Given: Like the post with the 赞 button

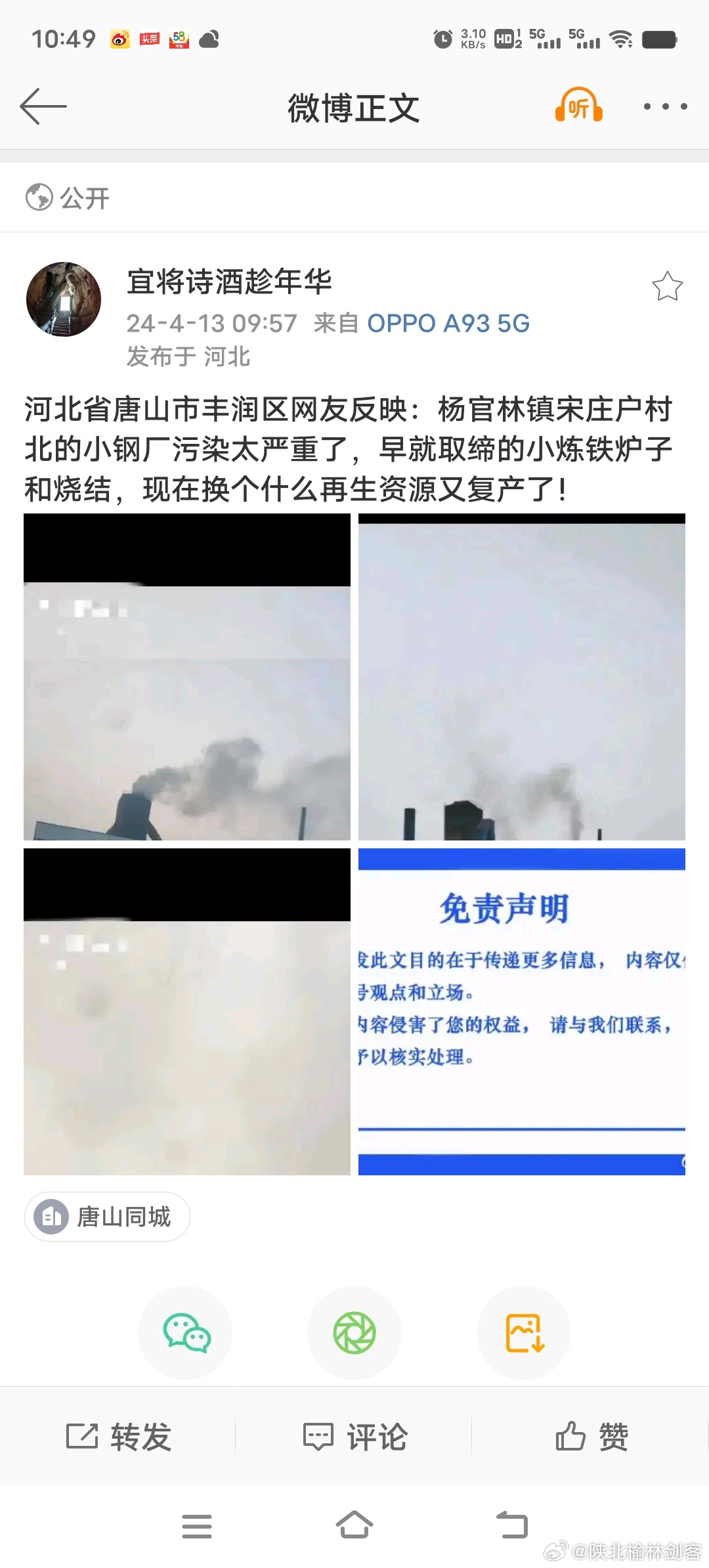Looking at the screenshot, I should tap(591, 1436).
